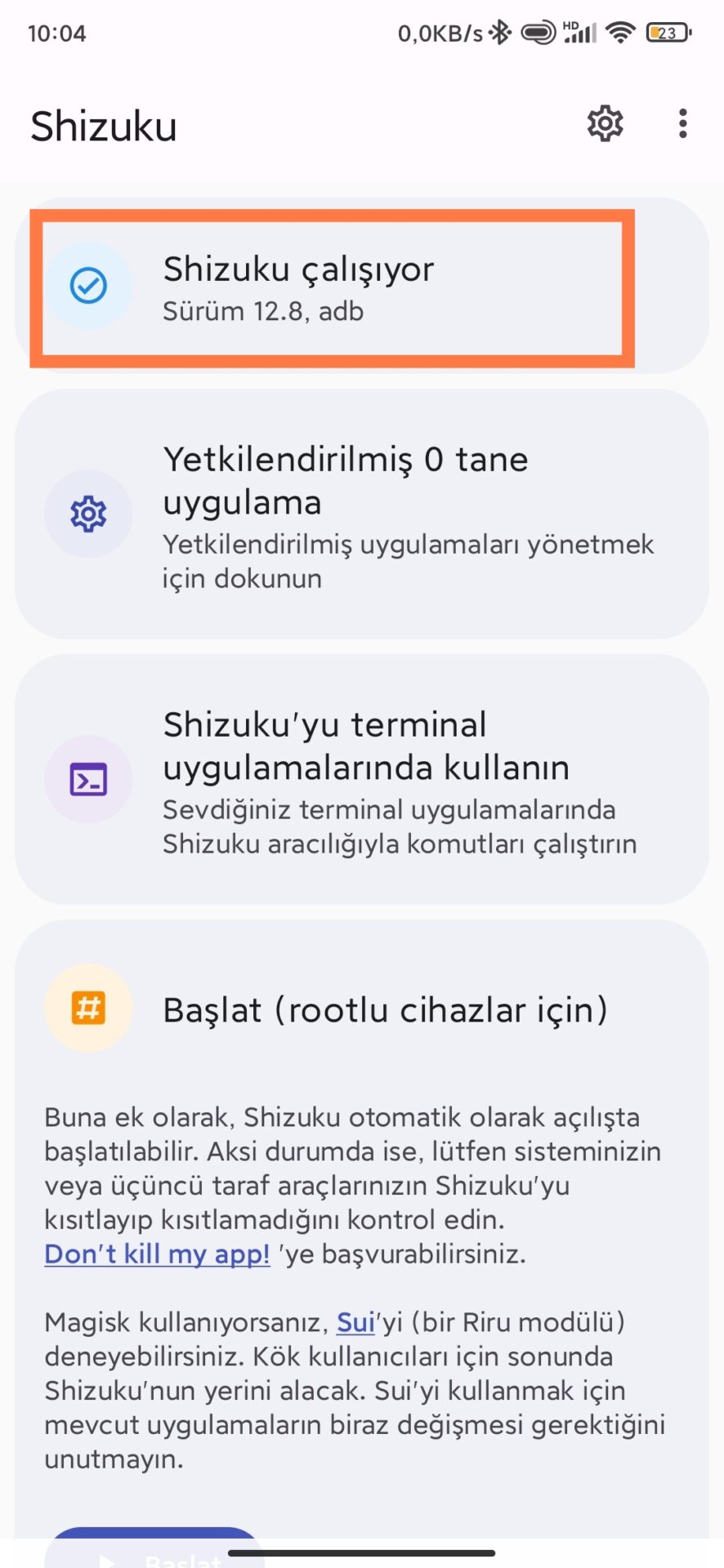Open the Sui link
724x1568 pixels.
355,1322
